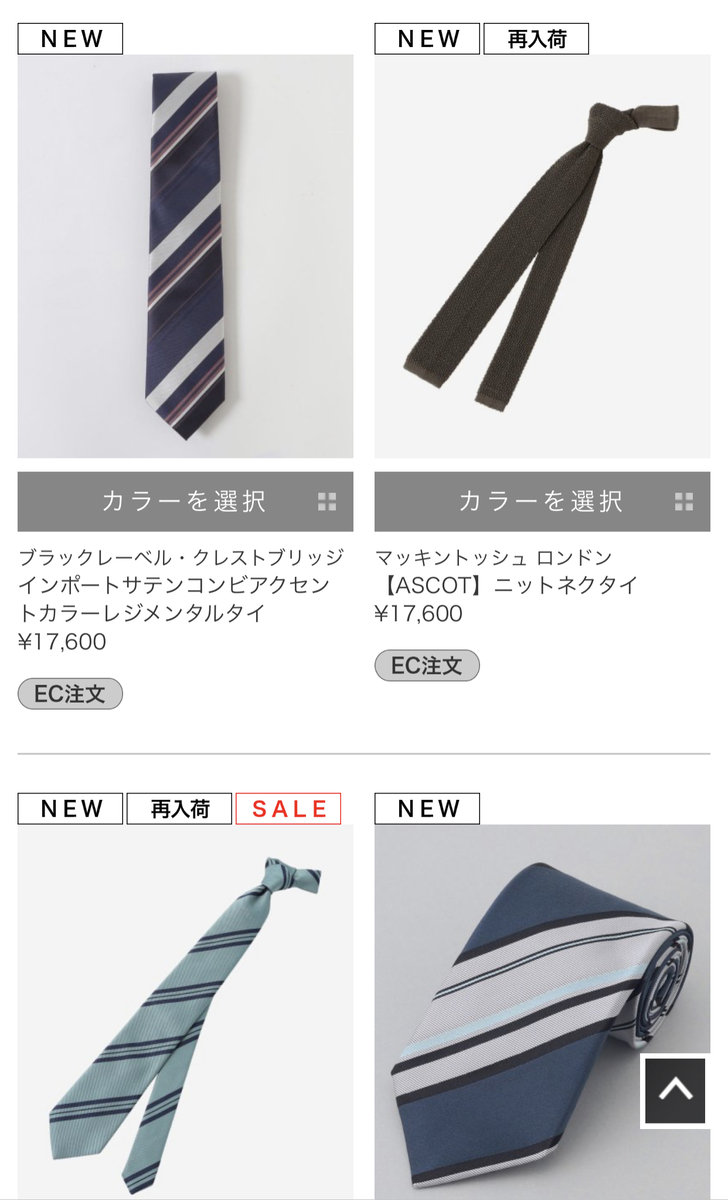Tap the scroll-to-top arrow button
Viewport: 728px width, 1200px height.
pyautogui.click(x=676, y=1089)
